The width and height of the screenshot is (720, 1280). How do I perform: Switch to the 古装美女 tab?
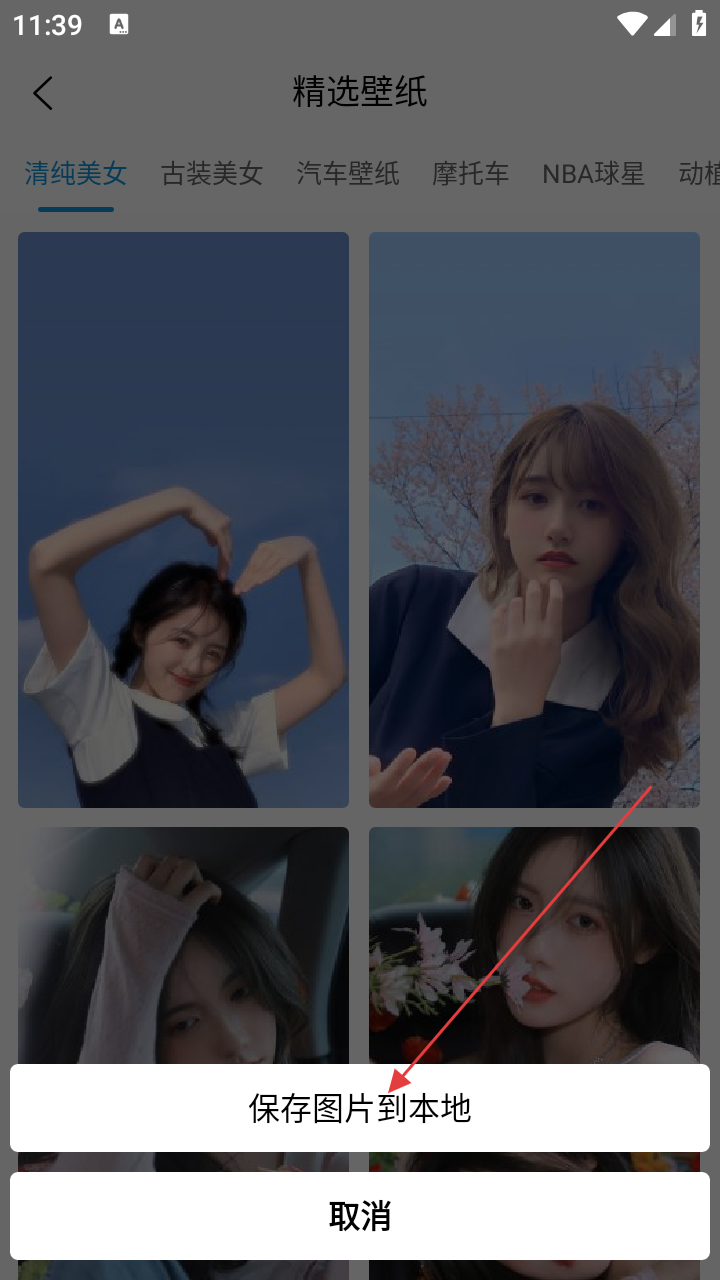click(x=212, y=173)
